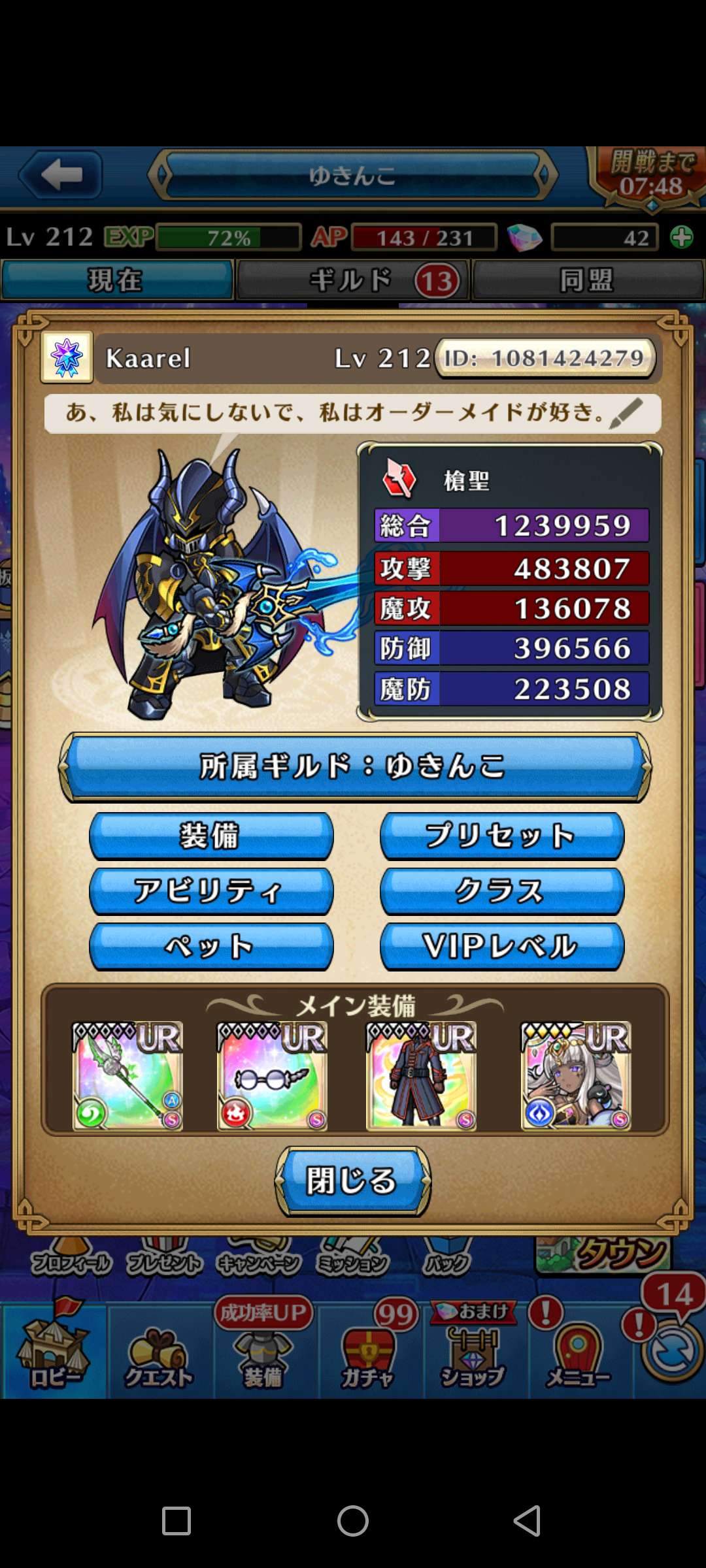Tap the ID 1081424279 badge

point(545,358)
